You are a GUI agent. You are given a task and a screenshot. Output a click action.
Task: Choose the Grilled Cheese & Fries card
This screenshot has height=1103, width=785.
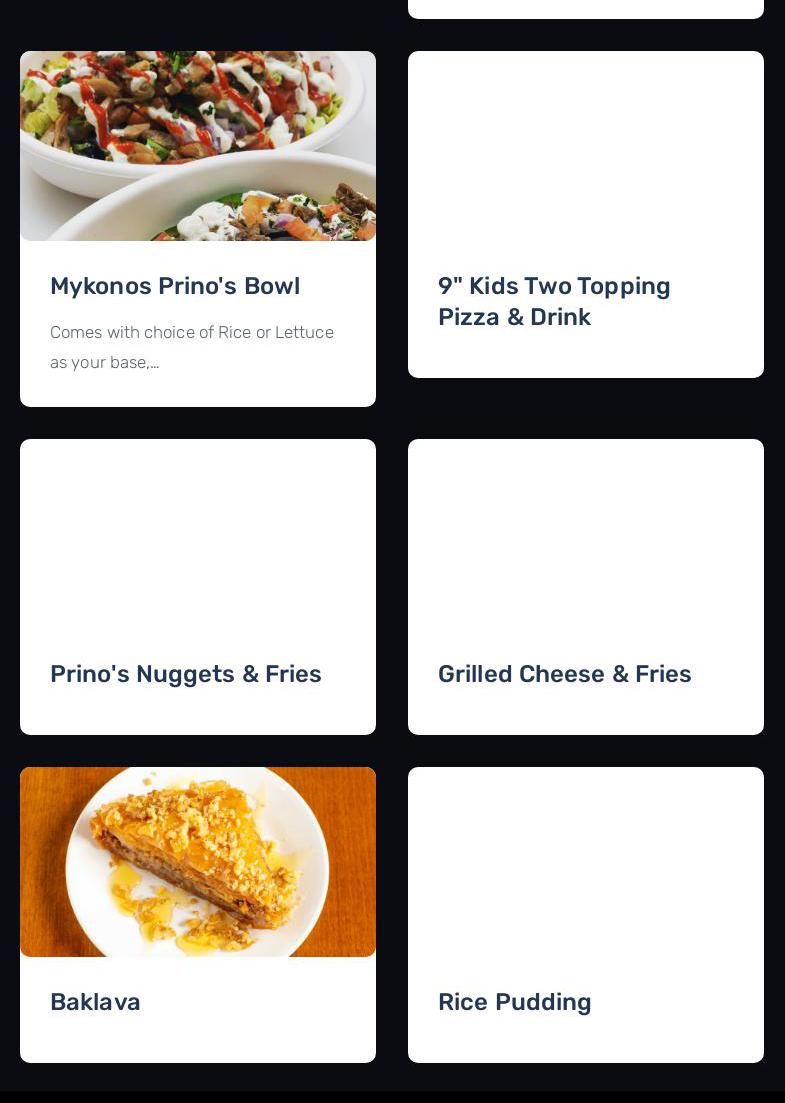tap(564, 674)
